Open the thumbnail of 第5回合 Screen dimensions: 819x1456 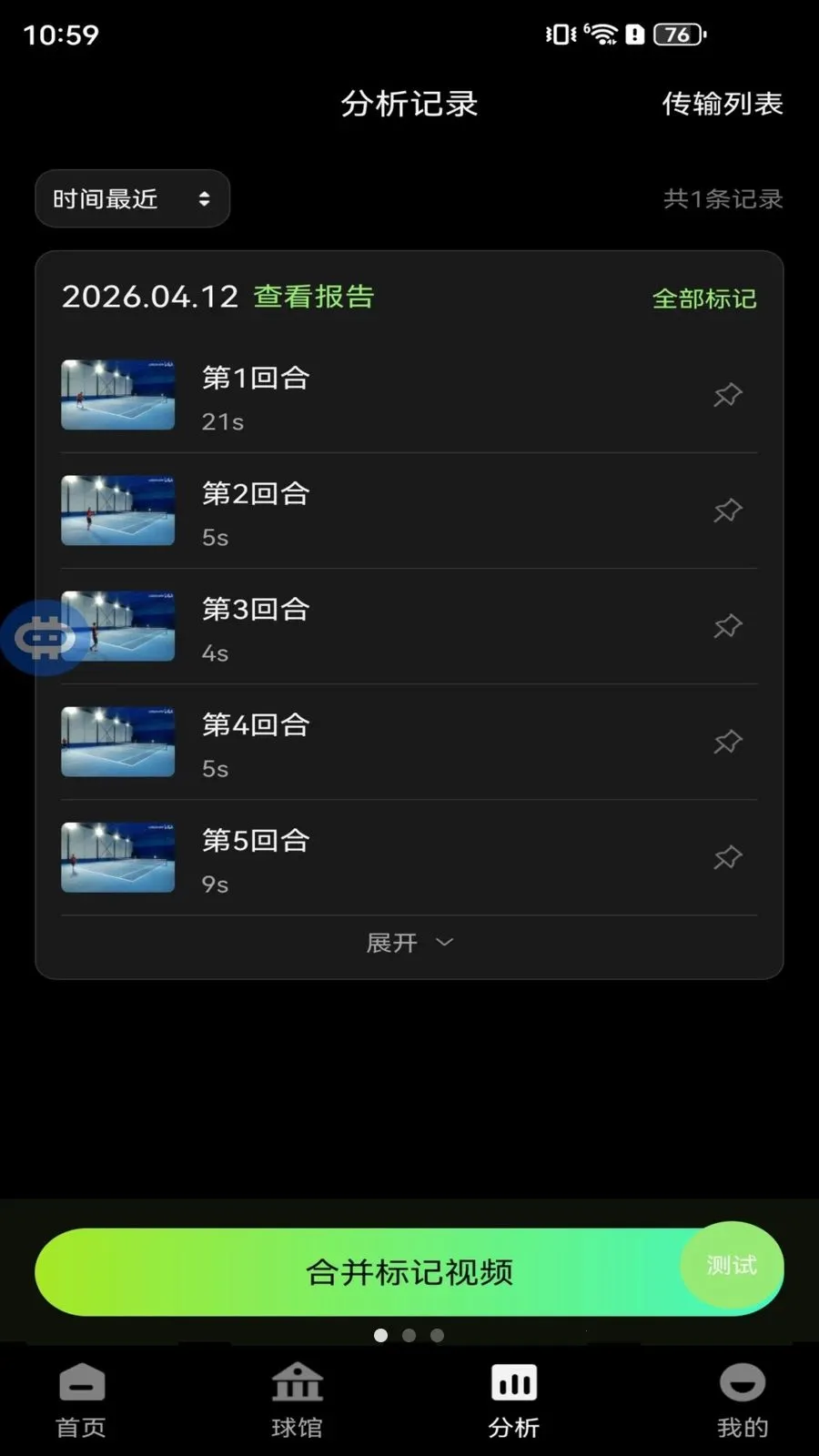(118, 857)
